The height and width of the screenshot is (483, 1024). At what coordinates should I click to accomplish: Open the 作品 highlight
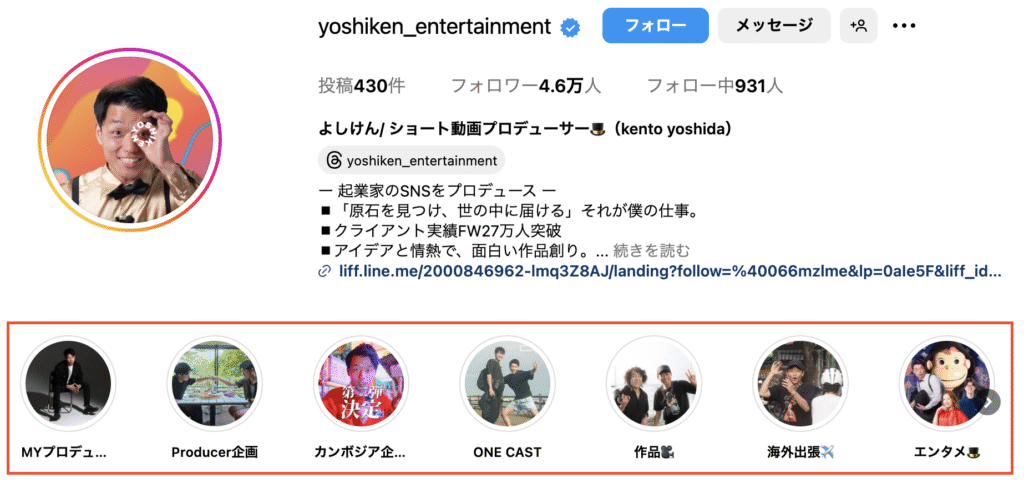pyautogui.click(x=653, y=383)
